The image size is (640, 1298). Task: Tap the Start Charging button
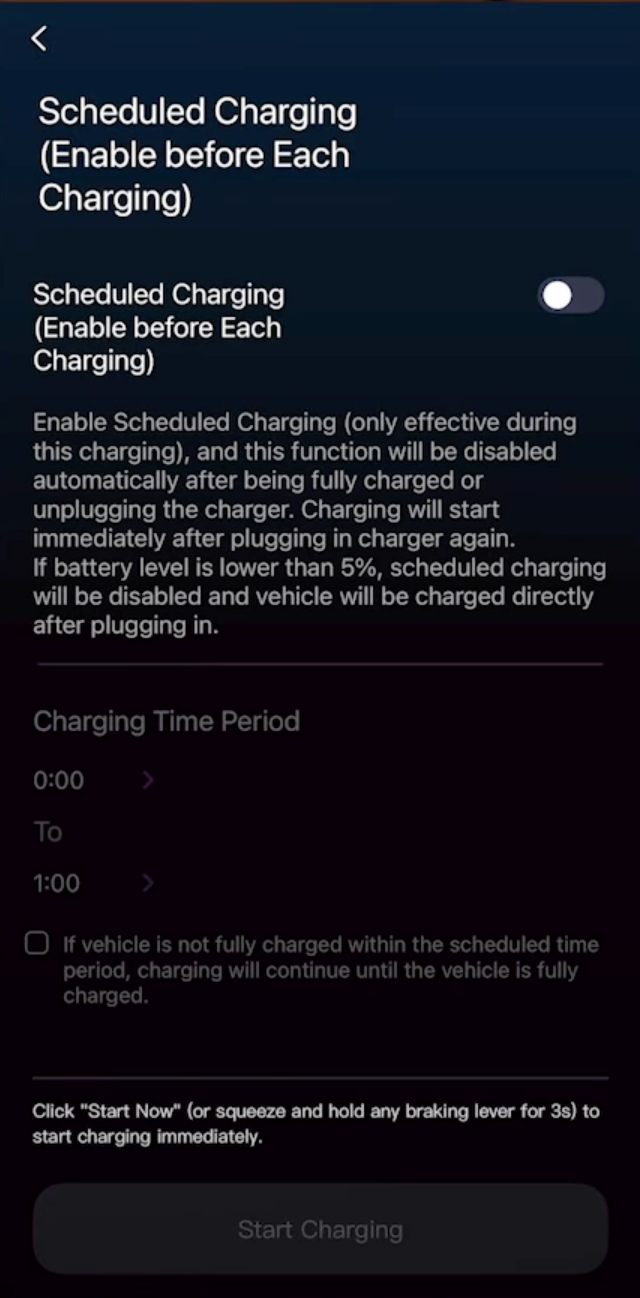320,1229
